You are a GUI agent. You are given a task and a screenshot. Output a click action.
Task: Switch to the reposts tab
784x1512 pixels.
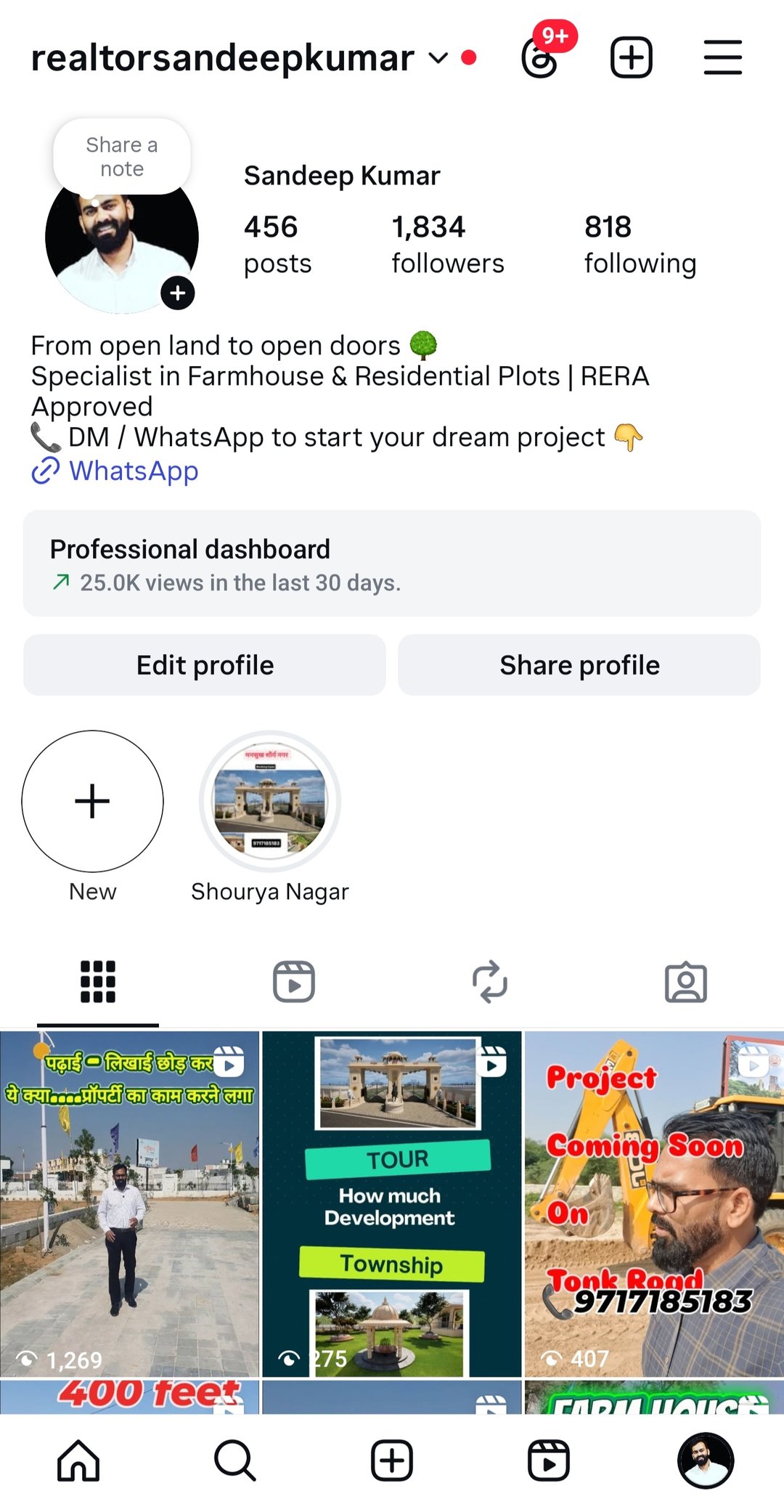[490, 982]
